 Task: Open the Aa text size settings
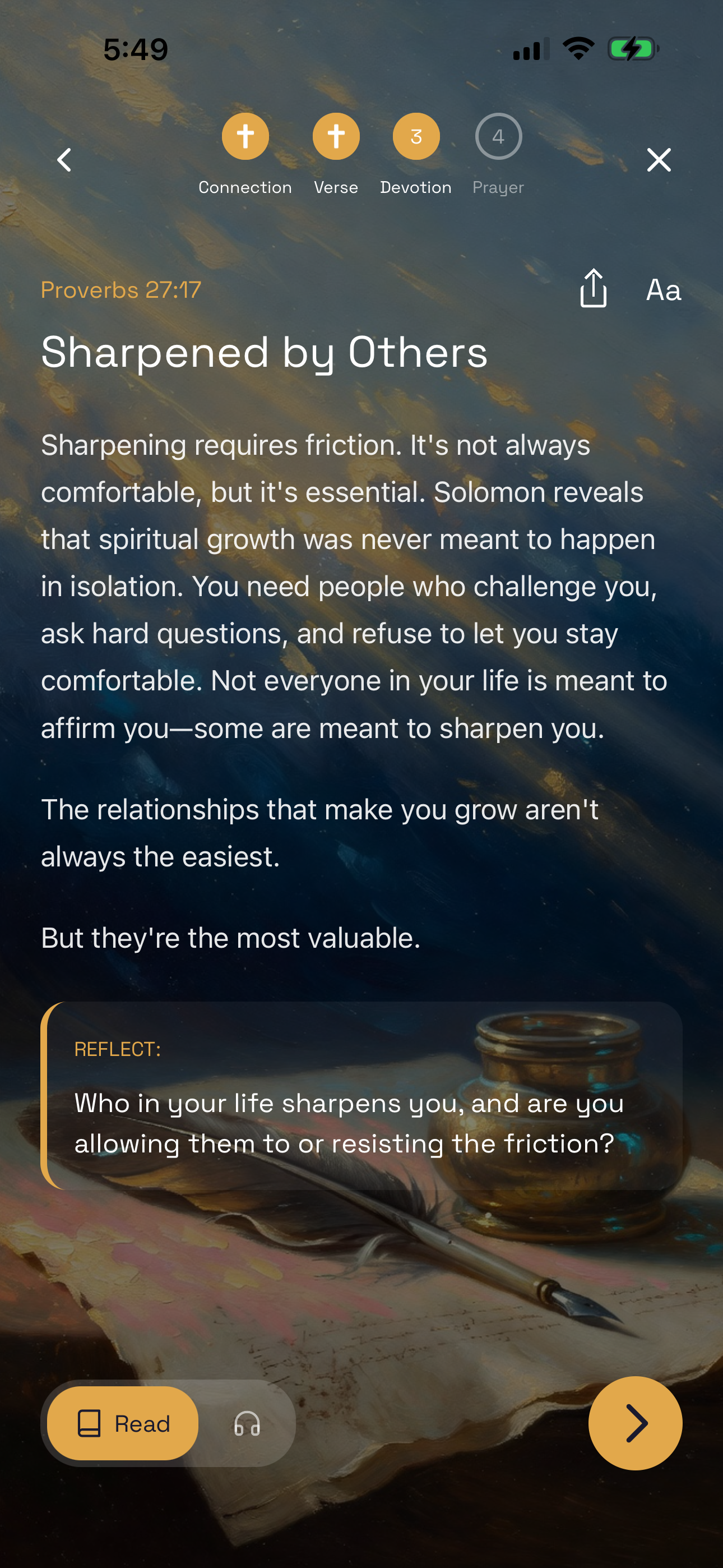pyautogui.click(x=662, y=290)
